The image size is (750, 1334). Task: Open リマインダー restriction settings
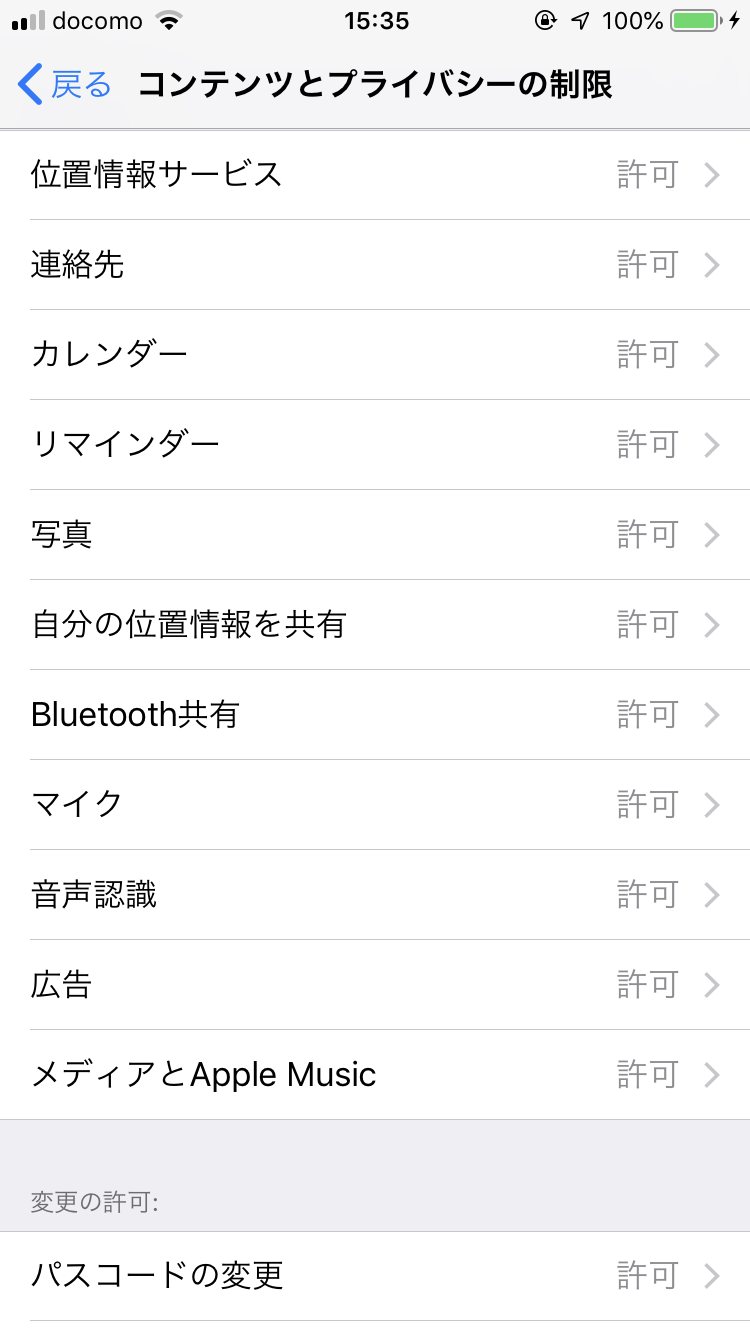375,445
